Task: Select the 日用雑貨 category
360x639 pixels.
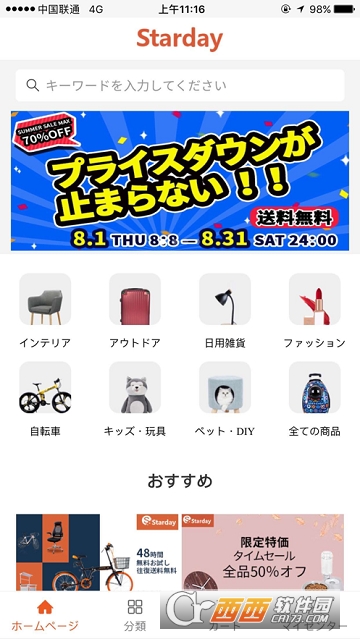Action: tap(225, 311)
